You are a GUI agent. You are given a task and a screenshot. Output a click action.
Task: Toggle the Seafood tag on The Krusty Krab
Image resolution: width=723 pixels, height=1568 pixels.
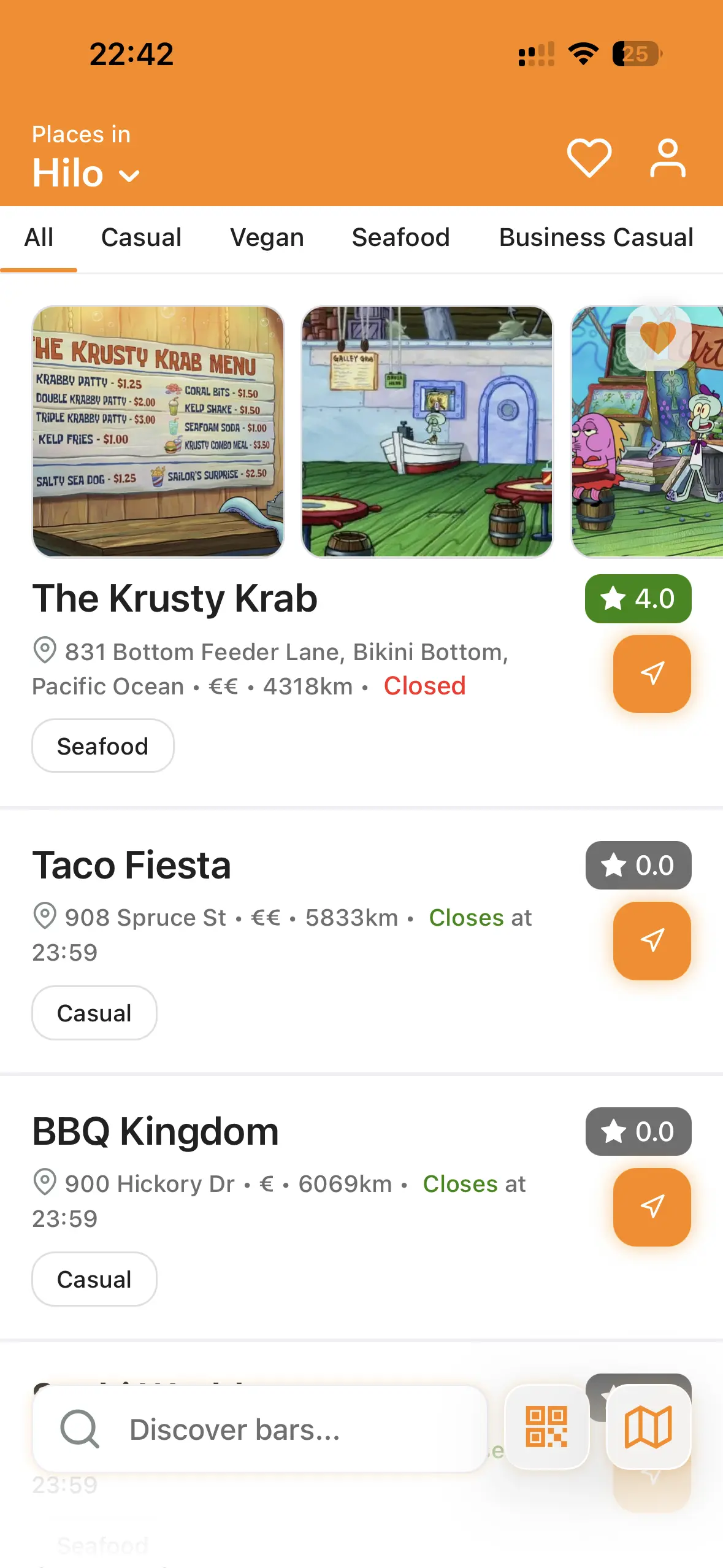tap(102, 745)
